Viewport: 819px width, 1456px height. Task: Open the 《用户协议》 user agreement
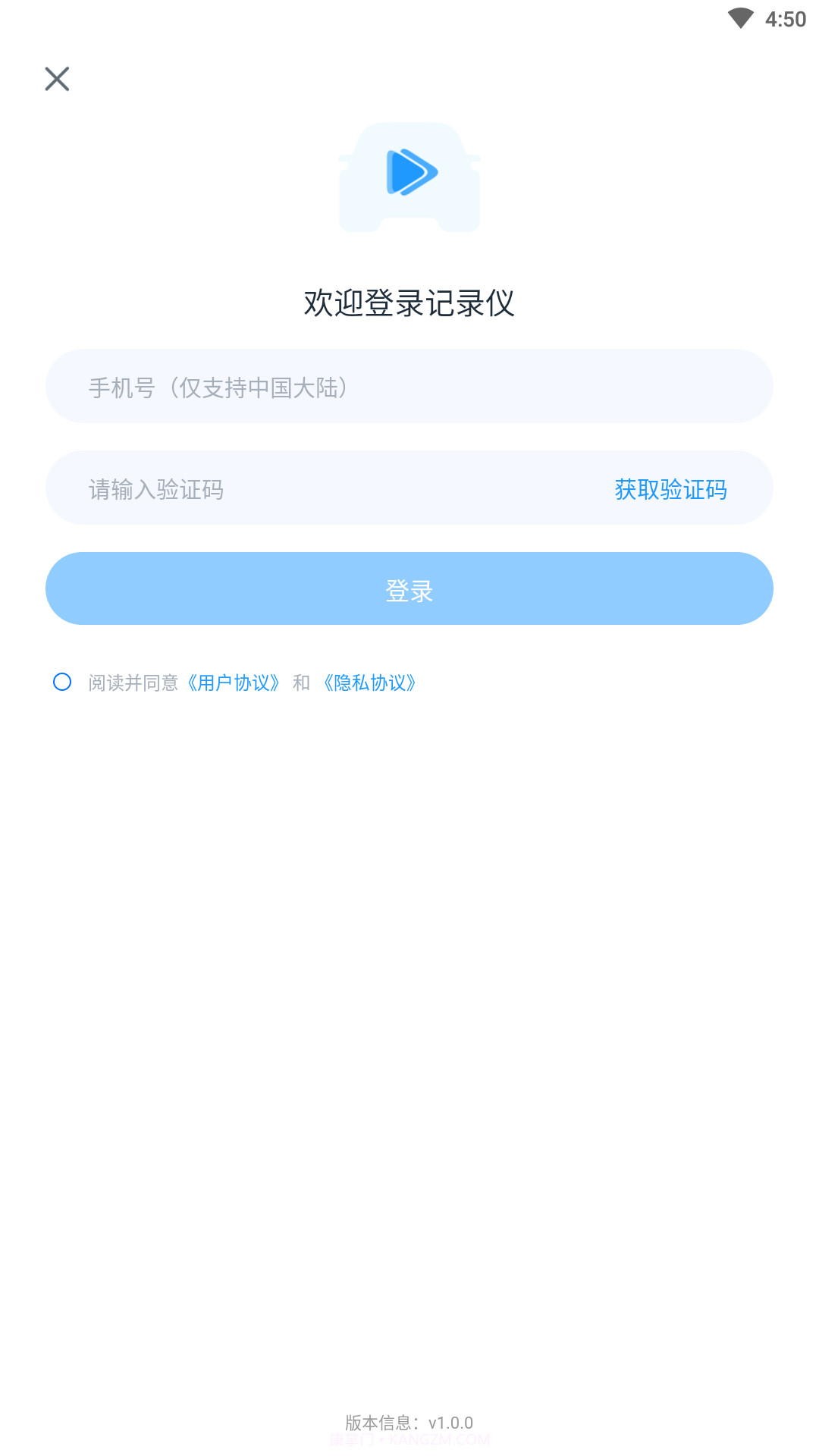point(235,682)
